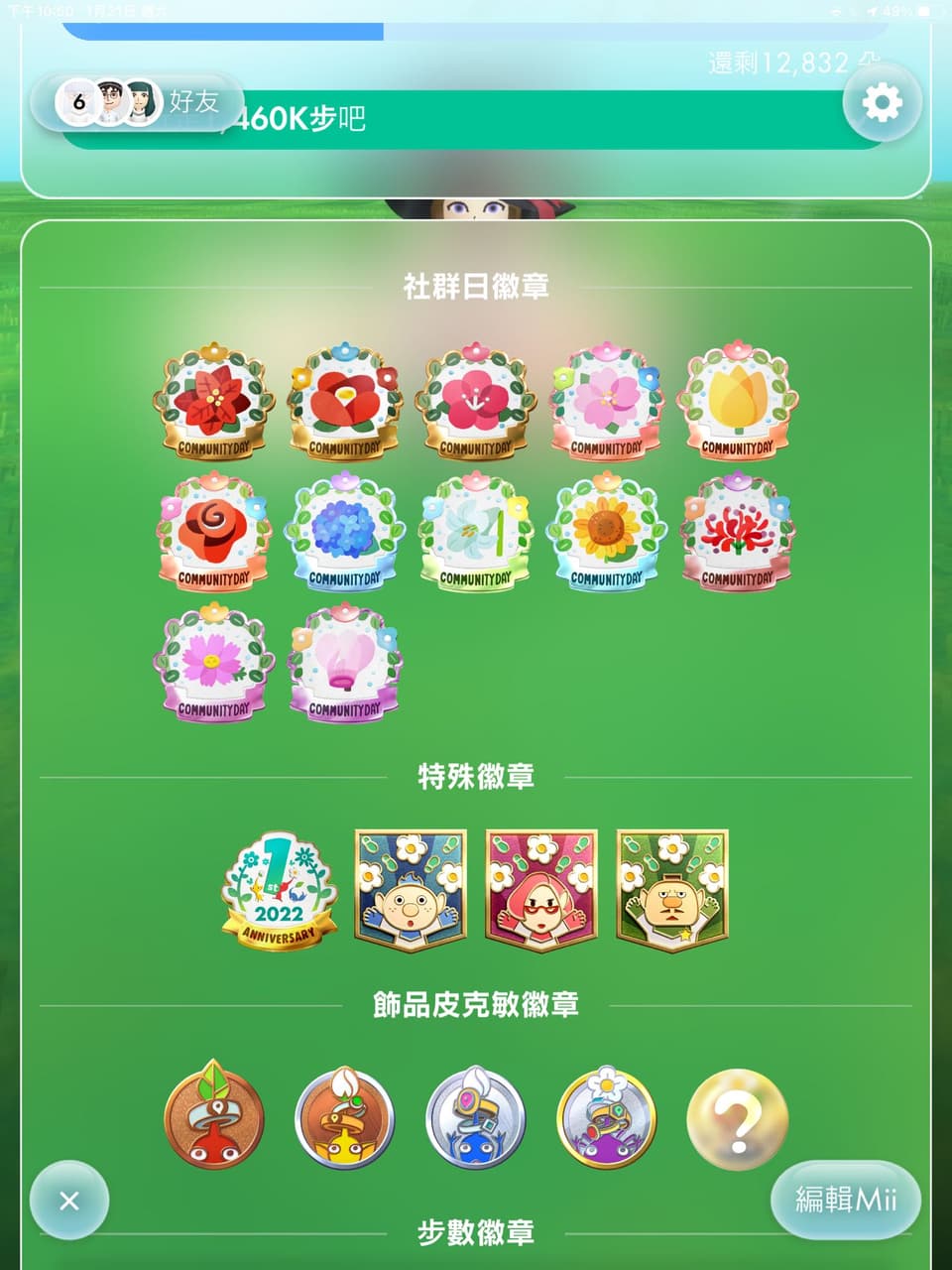Select the blue hydrangea Community Day badge
Image resolution: width=952 pixels, height=1270 pixels.
point(344,534)
